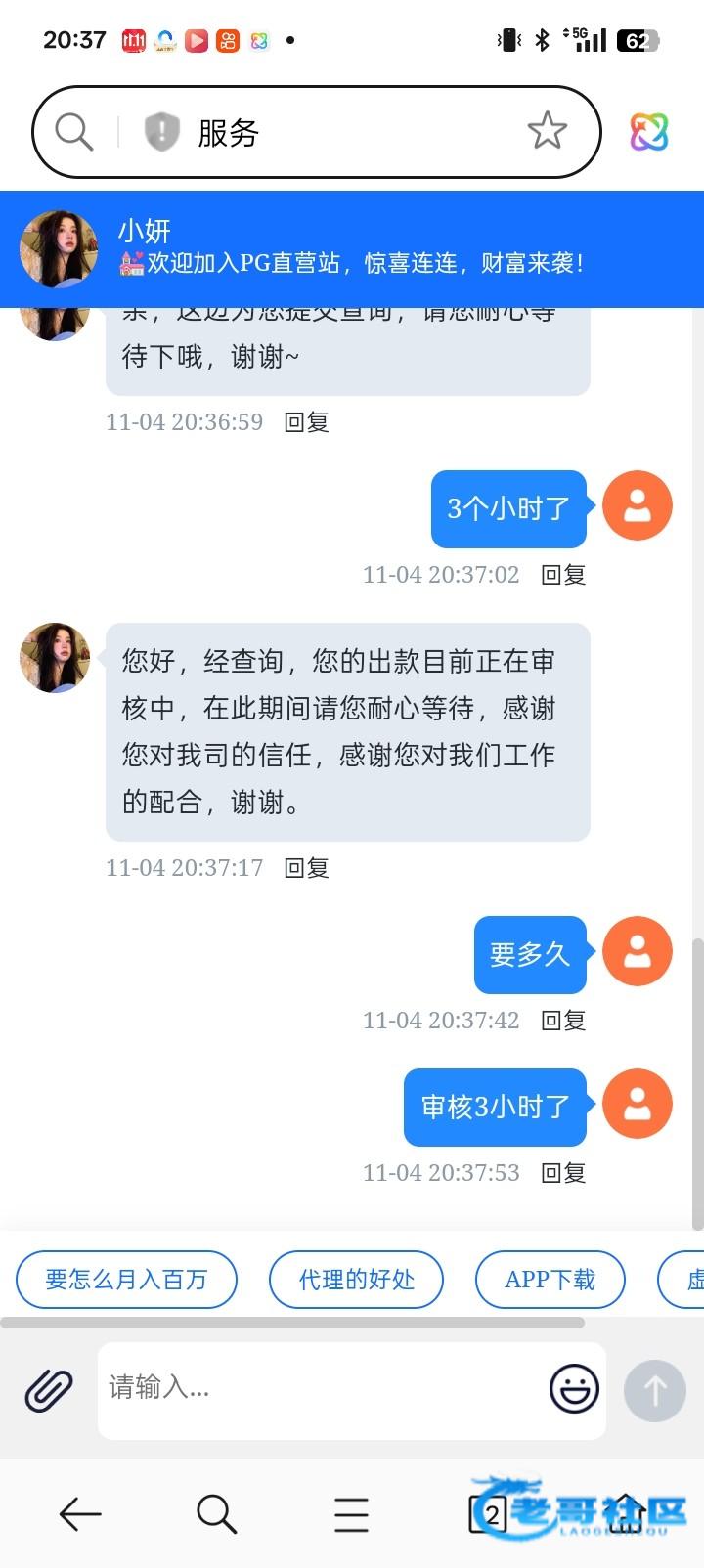Open the emoji picker

(x=574, y=1388)
